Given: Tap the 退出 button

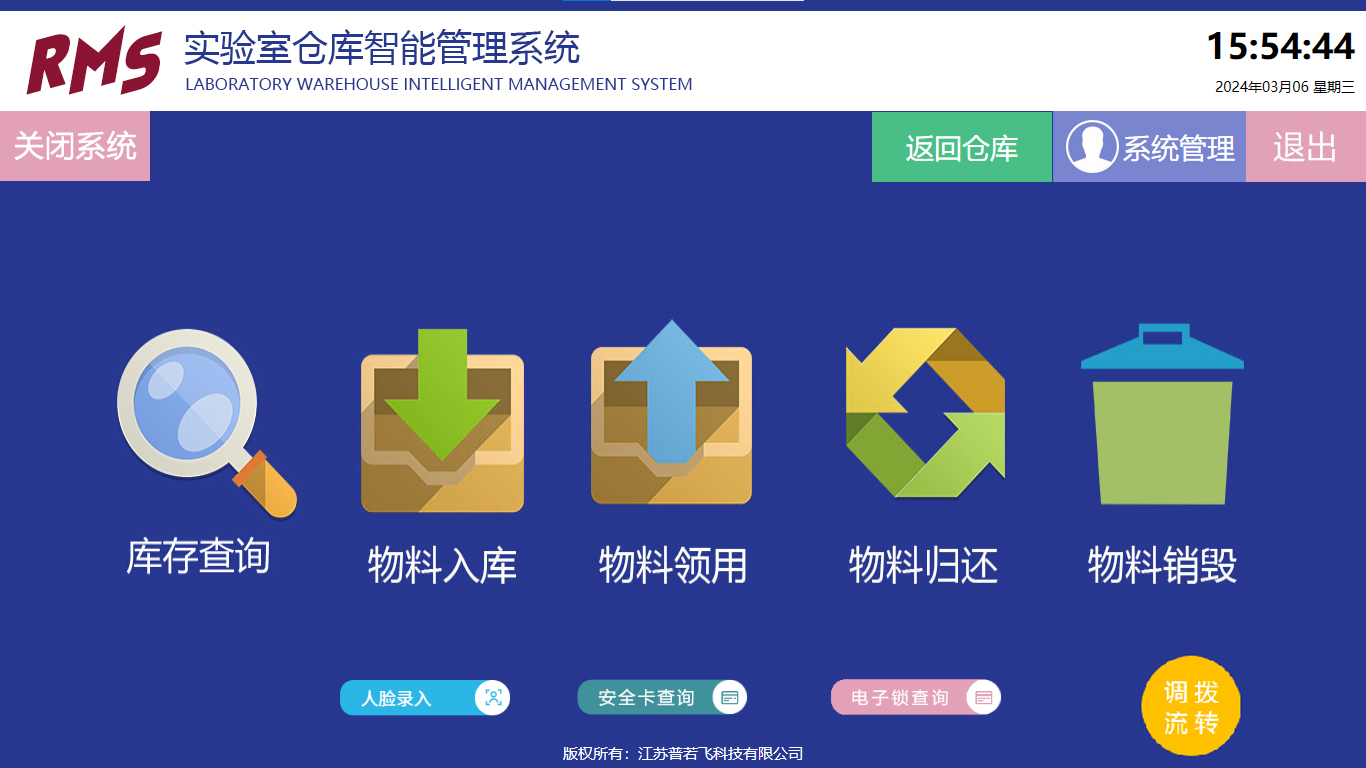Looking at the screenshot, I should [1305, 147].
